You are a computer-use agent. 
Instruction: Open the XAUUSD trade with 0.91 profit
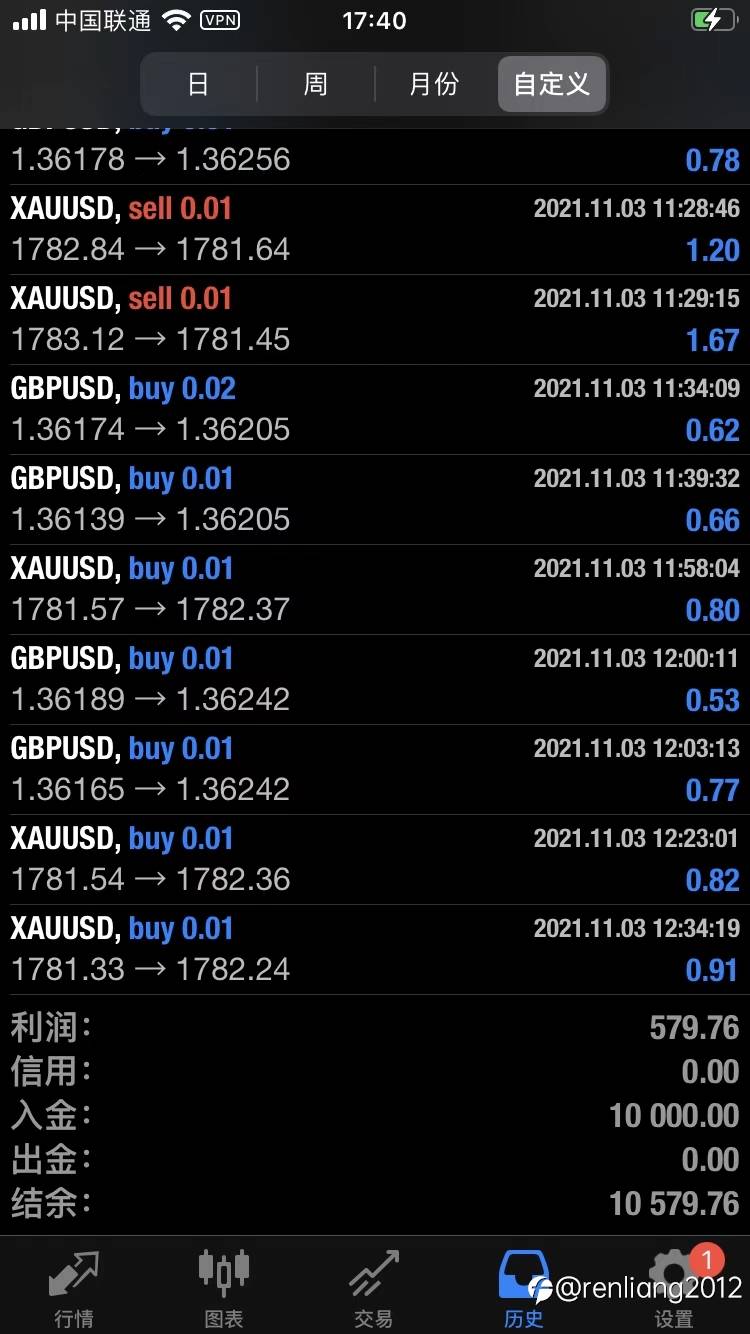pyautogui.click(x=375, y=950)
